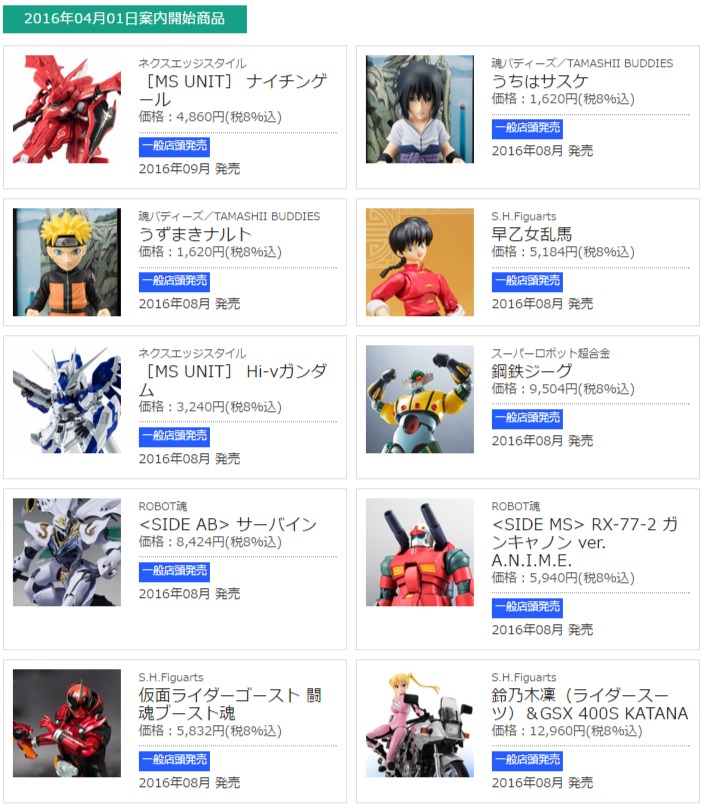706x806 pixels.
Task: Open the 早乙女乱馬 S.H.Figuarts card
Action: (x=531, y=234)
